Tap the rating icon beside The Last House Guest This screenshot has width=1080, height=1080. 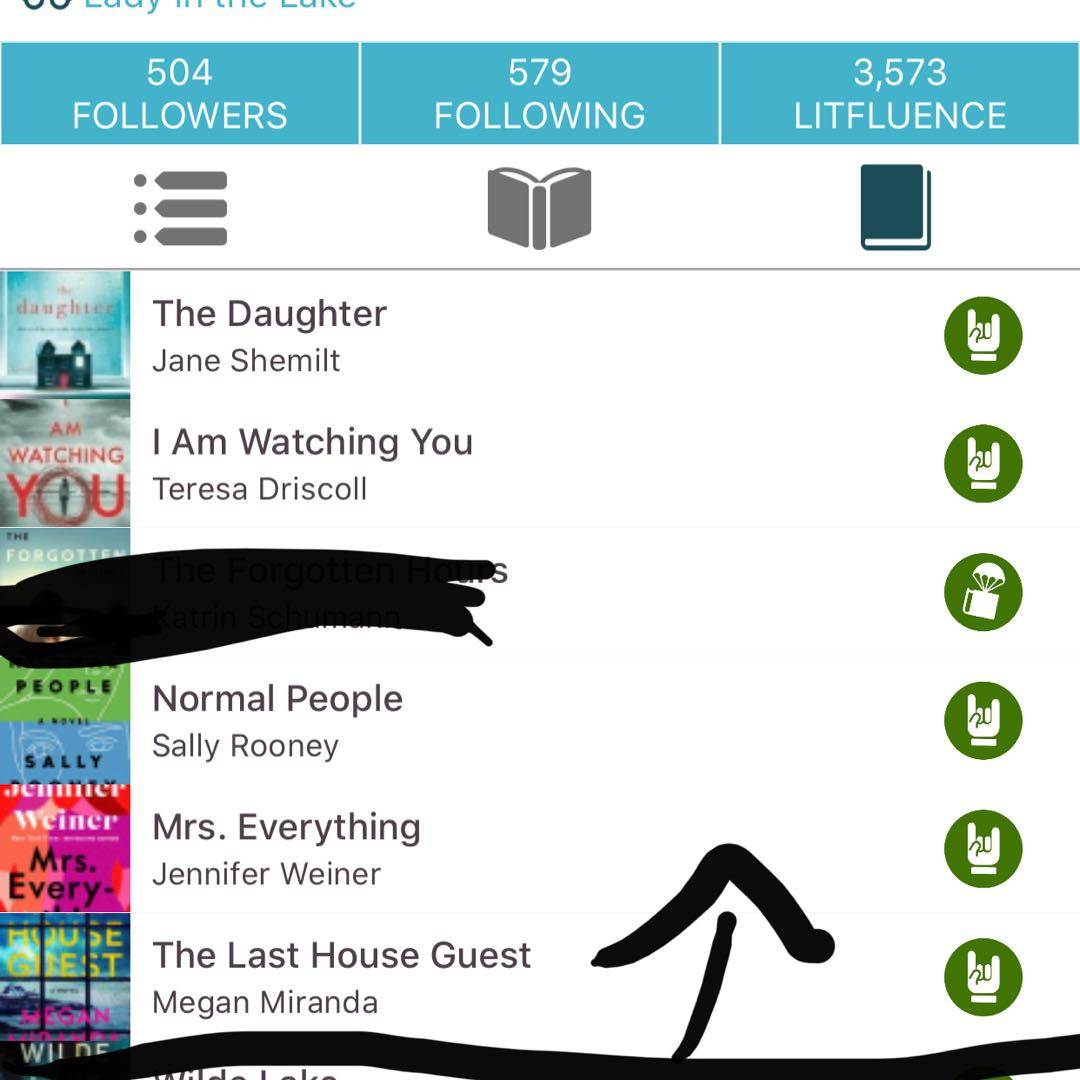click(983, 976)
